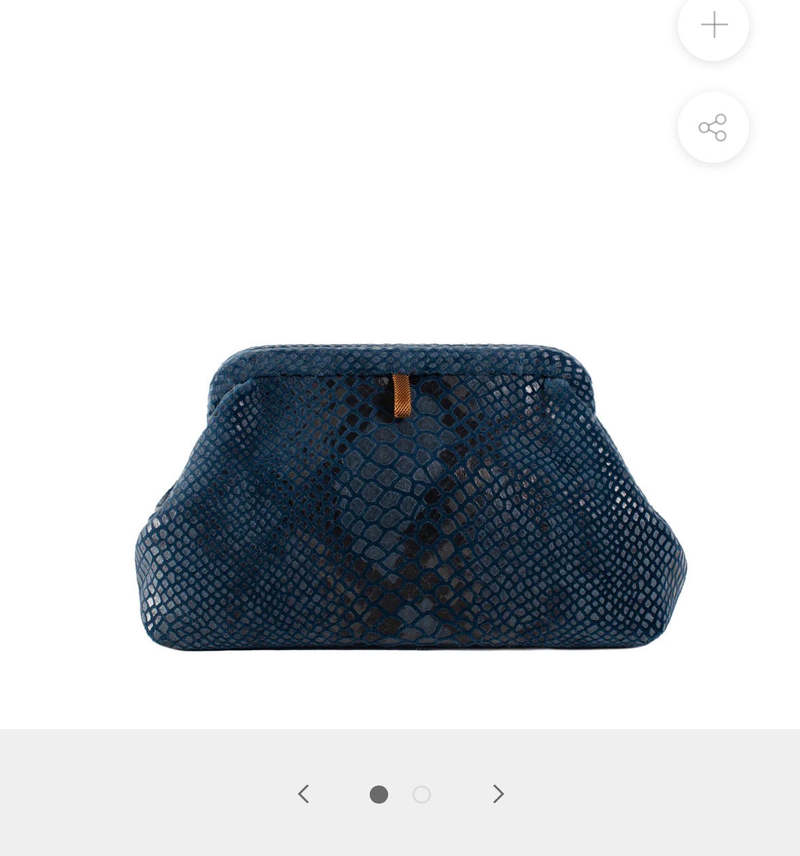This screenshot has width=800, height=856.
Task: Share this clutch bag
Action: coord(713,127)
